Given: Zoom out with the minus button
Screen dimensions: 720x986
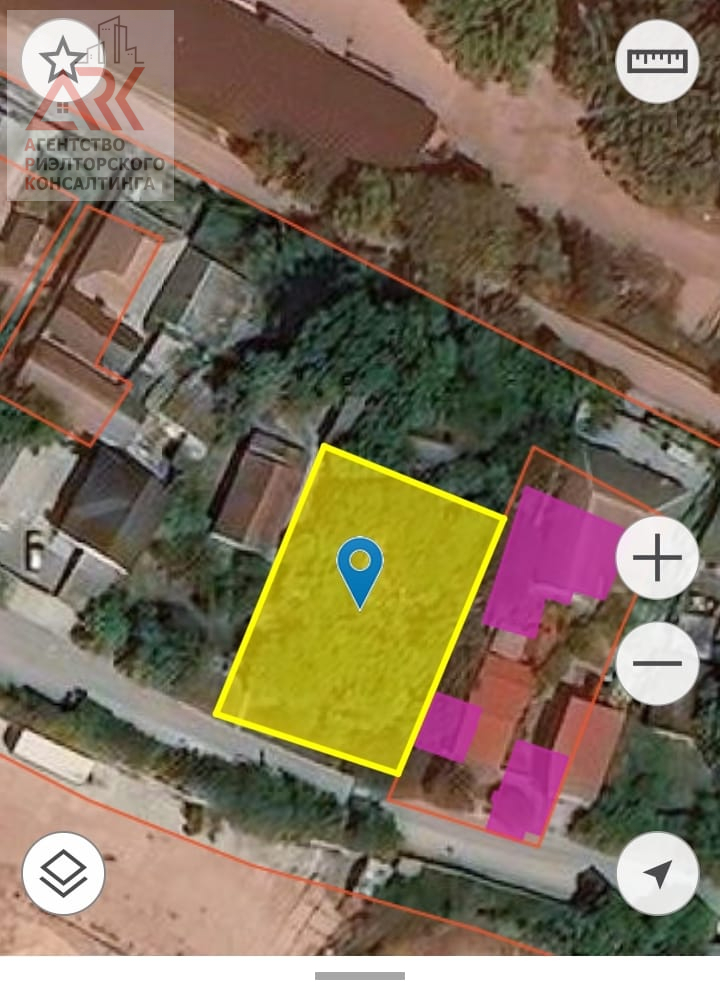Looking at the screenshot, I should click(657, 662).
